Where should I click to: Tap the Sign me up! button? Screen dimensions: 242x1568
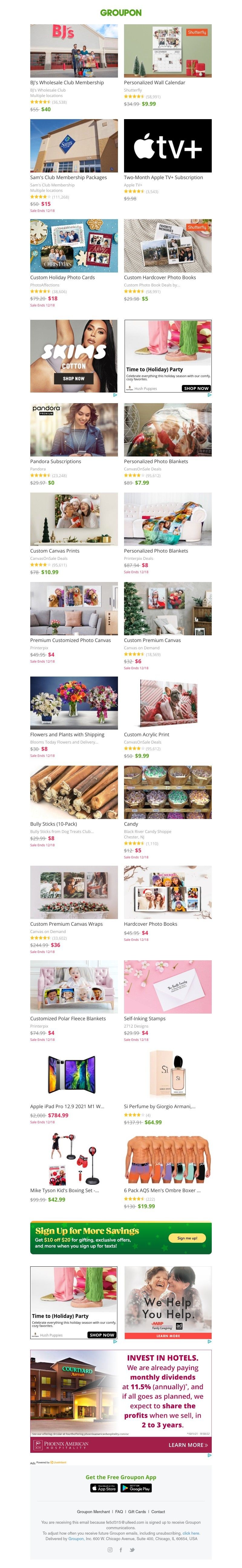pos(187,1238)
